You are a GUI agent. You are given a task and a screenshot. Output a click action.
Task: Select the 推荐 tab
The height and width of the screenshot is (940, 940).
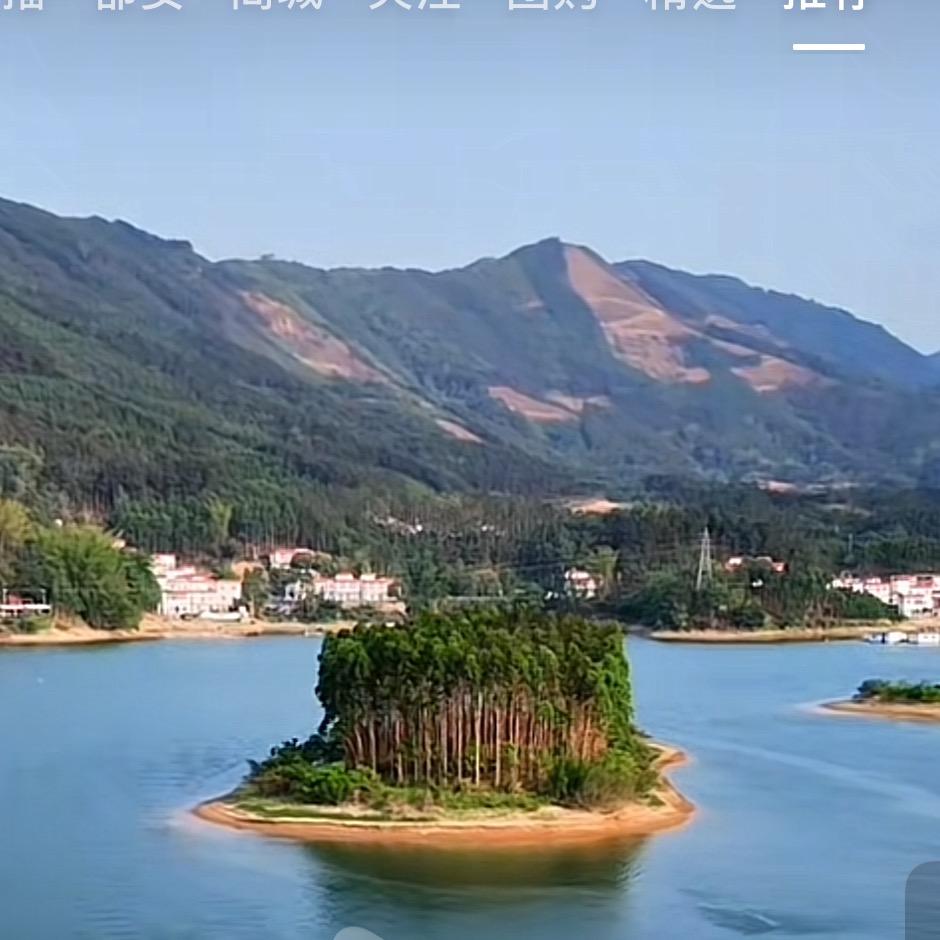click(827, 6)
